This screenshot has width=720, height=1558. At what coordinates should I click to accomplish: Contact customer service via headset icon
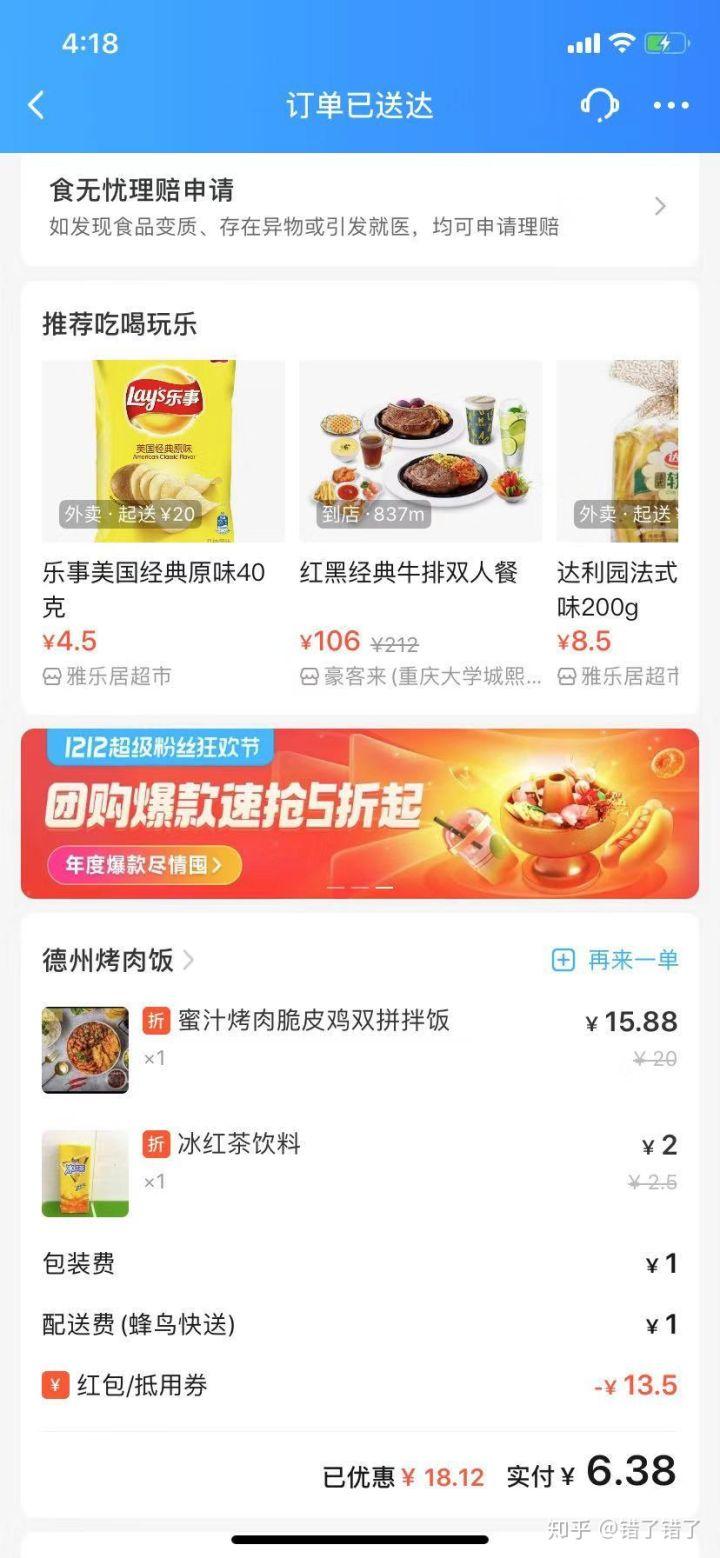(599, 105)
